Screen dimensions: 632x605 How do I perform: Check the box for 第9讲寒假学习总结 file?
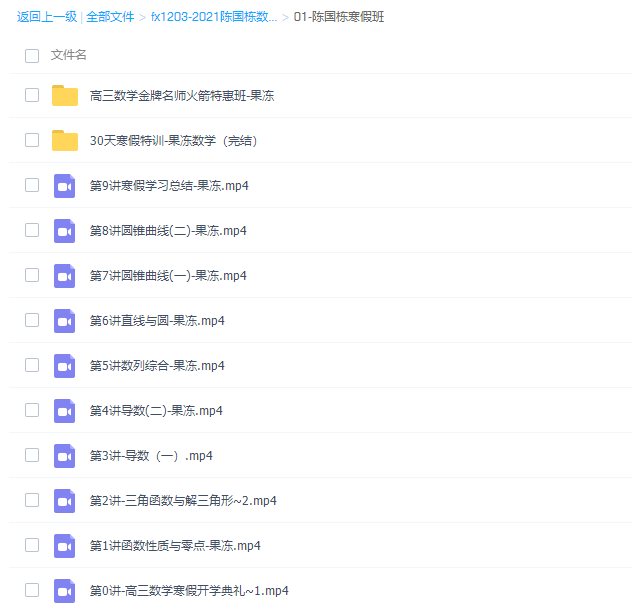click(x=32, y=185)
